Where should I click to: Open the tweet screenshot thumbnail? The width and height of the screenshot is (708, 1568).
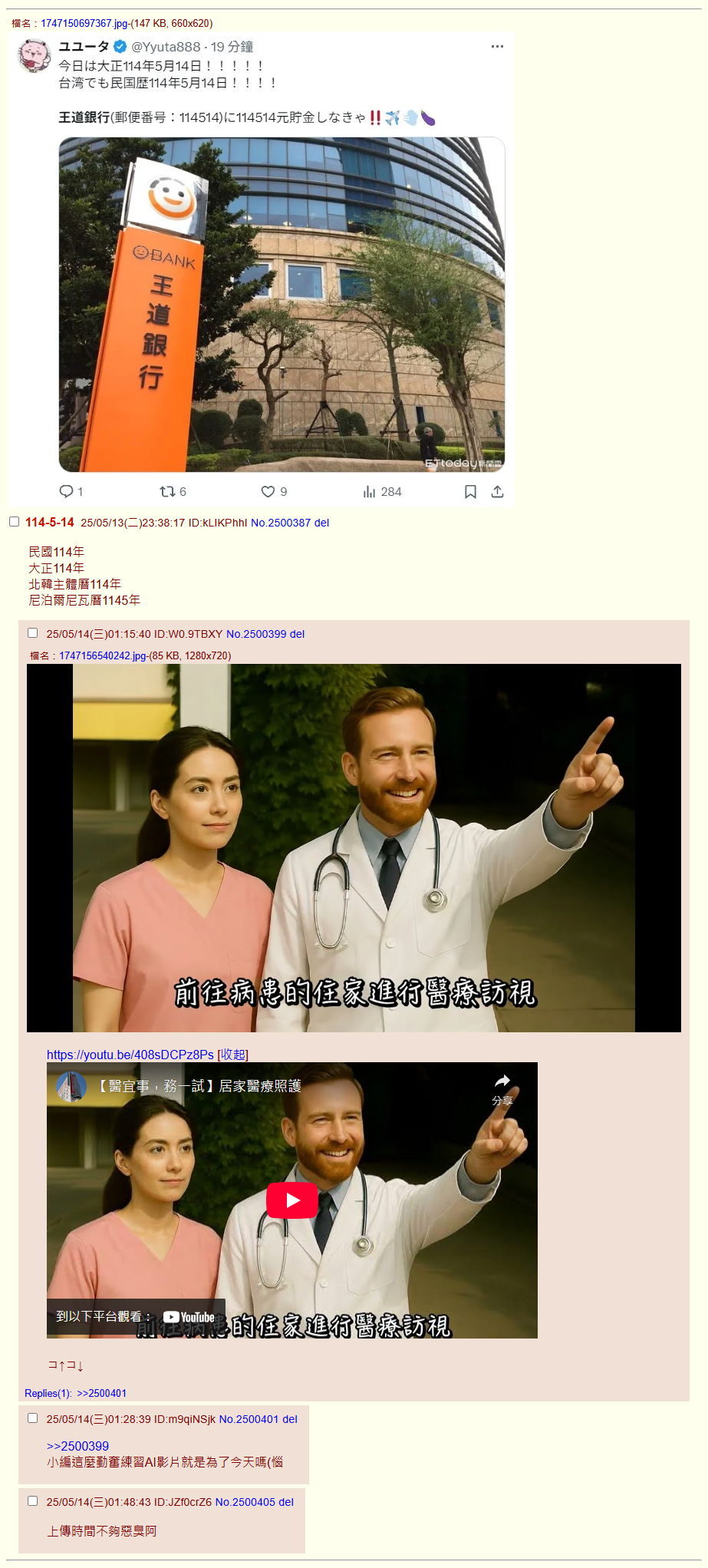click(262, 269)
